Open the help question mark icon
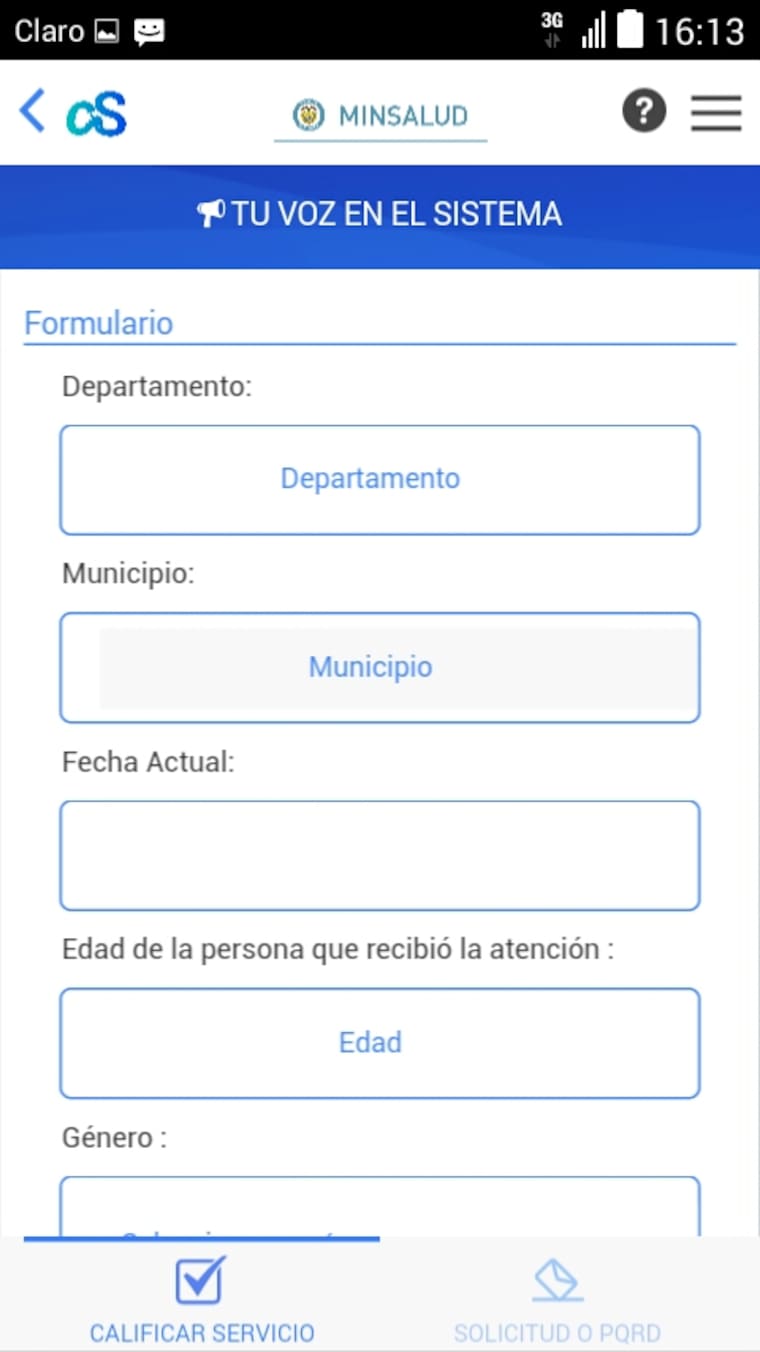Screen dimensions: 760x1352 (x=644, y=111)
